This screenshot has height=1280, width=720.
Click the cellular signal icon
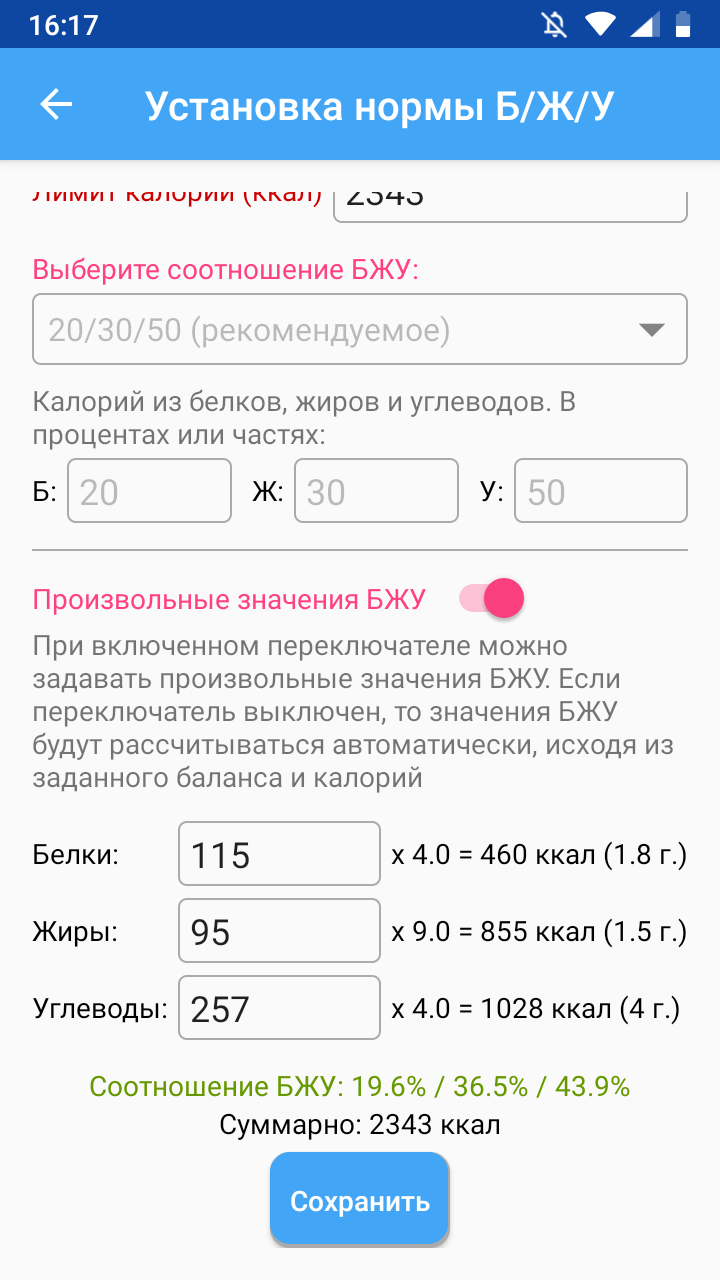[644, 24]
